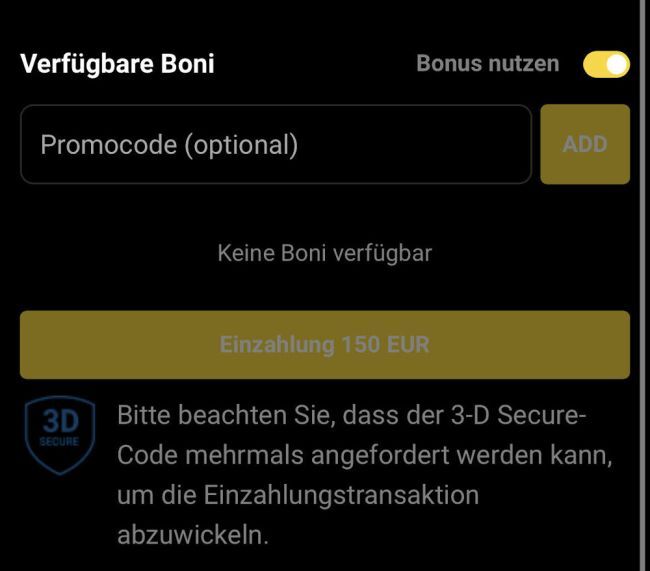Toggle the Bonus nutzen switch
The height and width of the screenshot is (571, 650).
pyautogui.click(x=606, y=65)
